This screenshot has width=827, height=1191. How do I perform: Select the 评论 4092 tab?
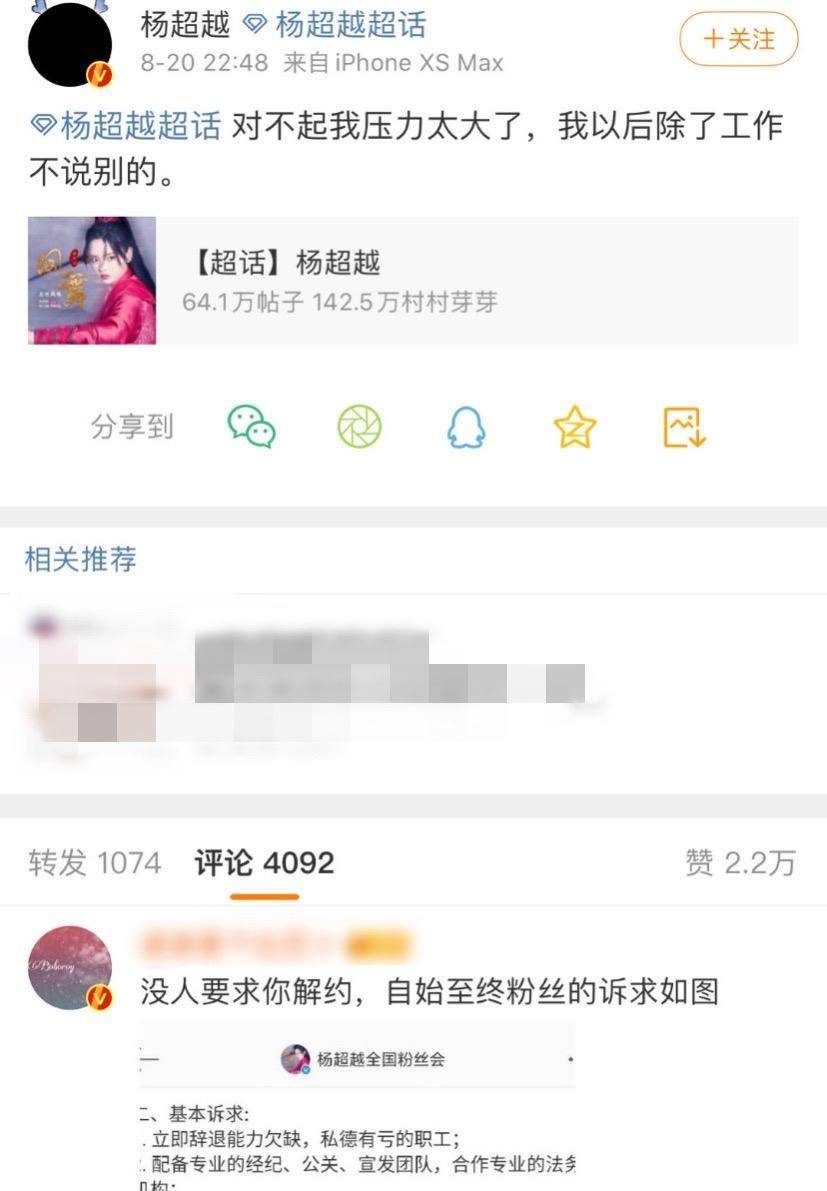(x=264, y=863)
